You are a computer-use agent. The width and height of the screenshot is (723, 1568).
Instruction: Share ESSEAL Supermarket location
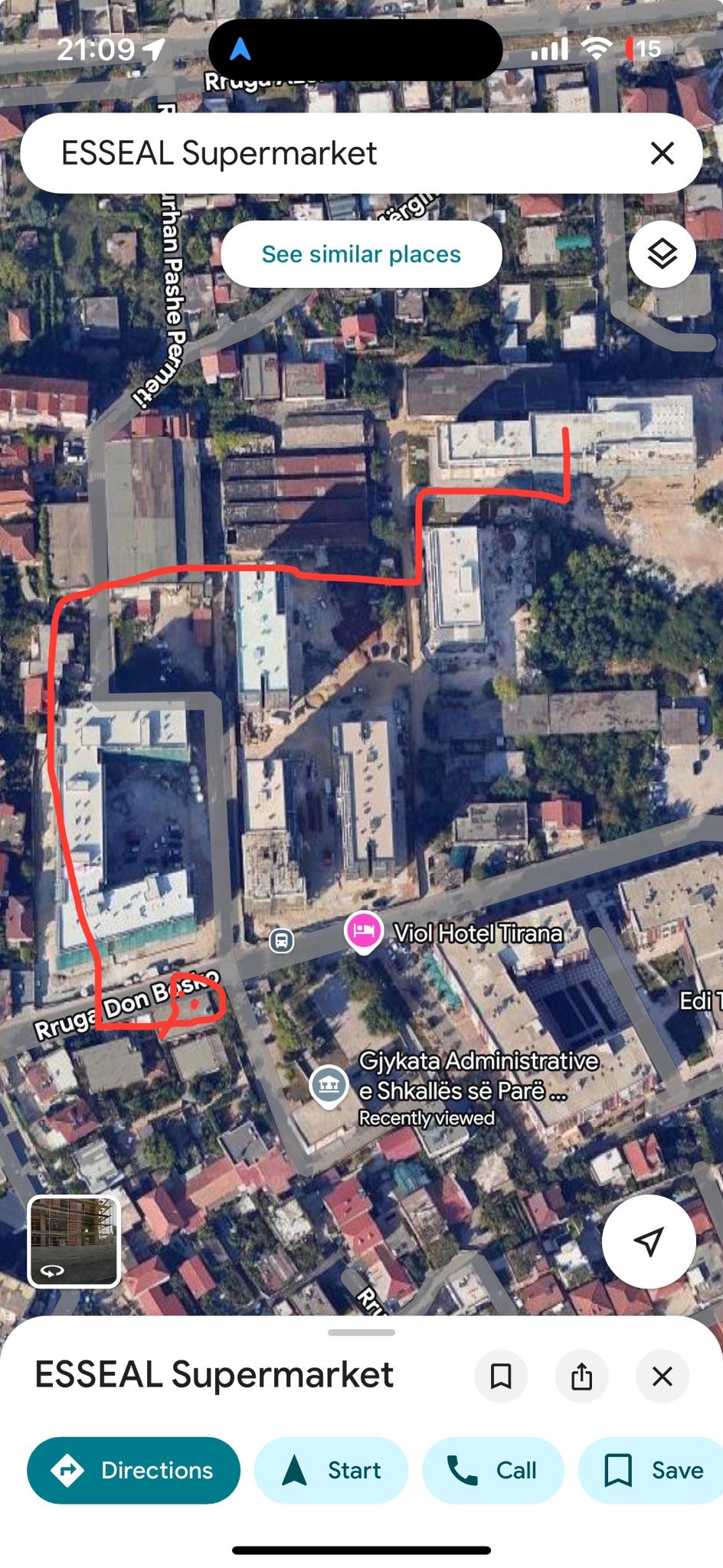(581, 1376)
